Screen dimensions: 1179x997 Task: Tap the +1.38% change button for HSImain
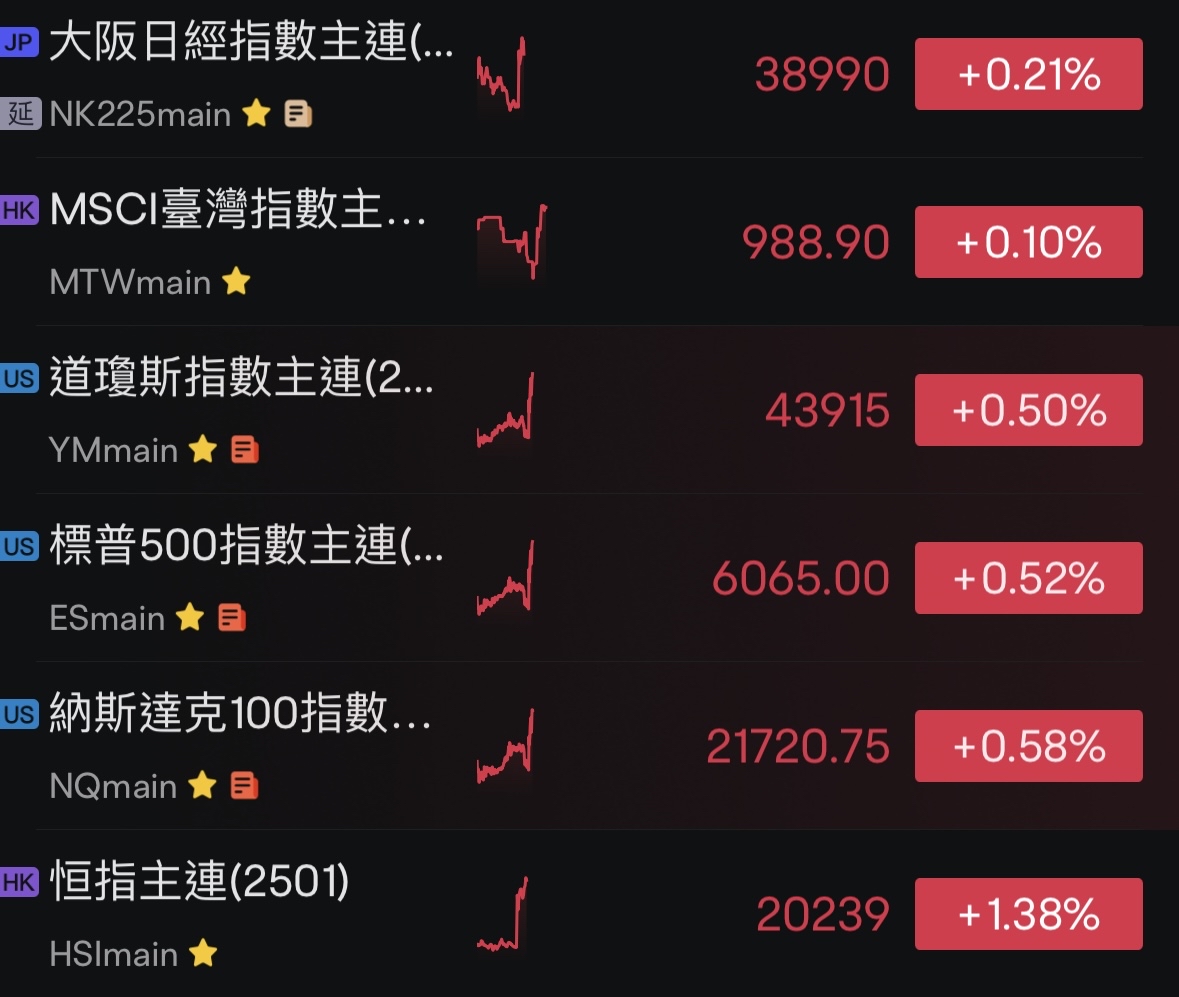point(1028,914)
